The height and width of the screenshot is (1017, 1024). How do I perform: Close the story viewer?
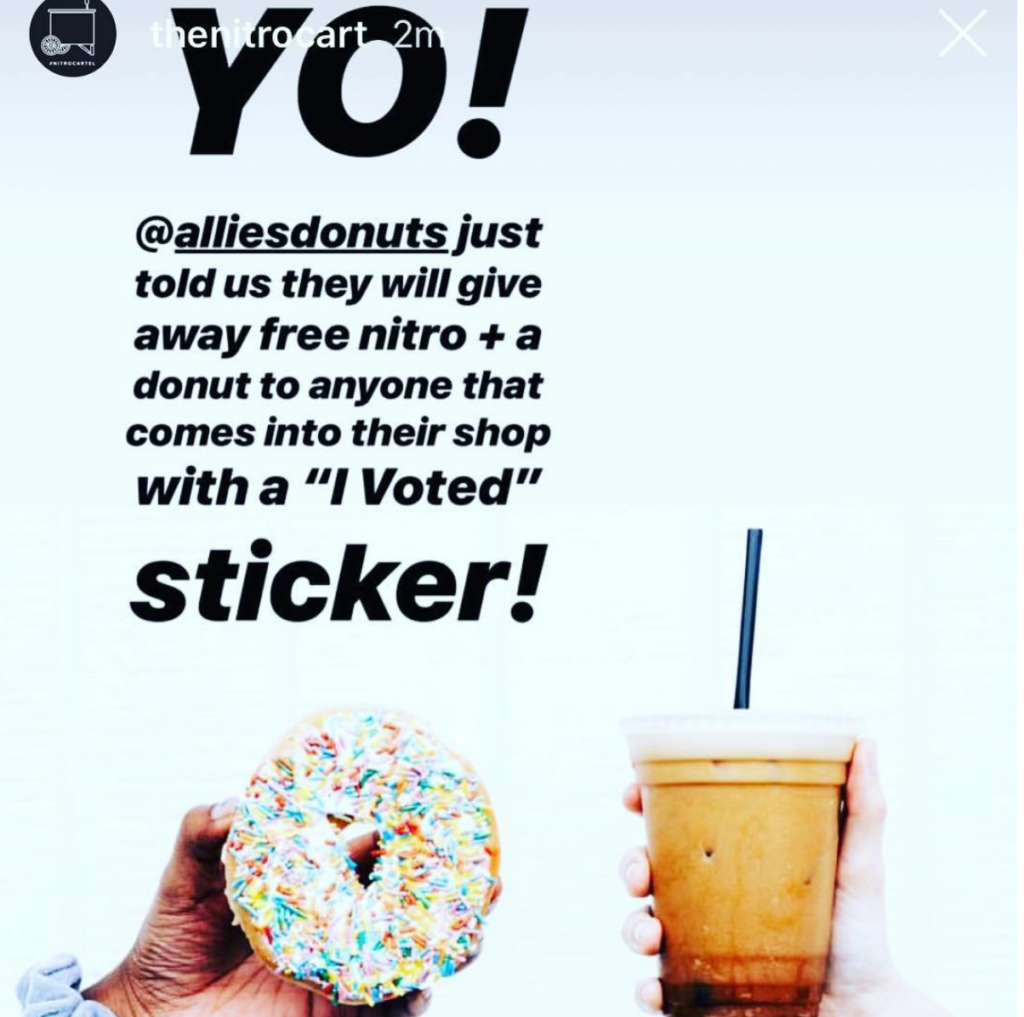point(962,35)
